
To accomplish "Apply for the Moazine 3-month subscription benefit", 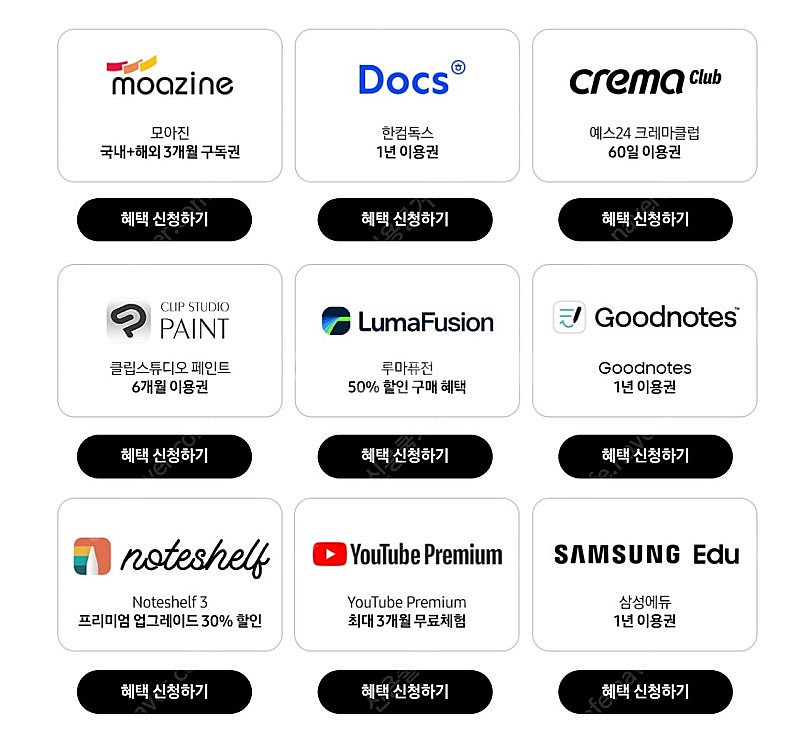I will click(x=164, y=219).
